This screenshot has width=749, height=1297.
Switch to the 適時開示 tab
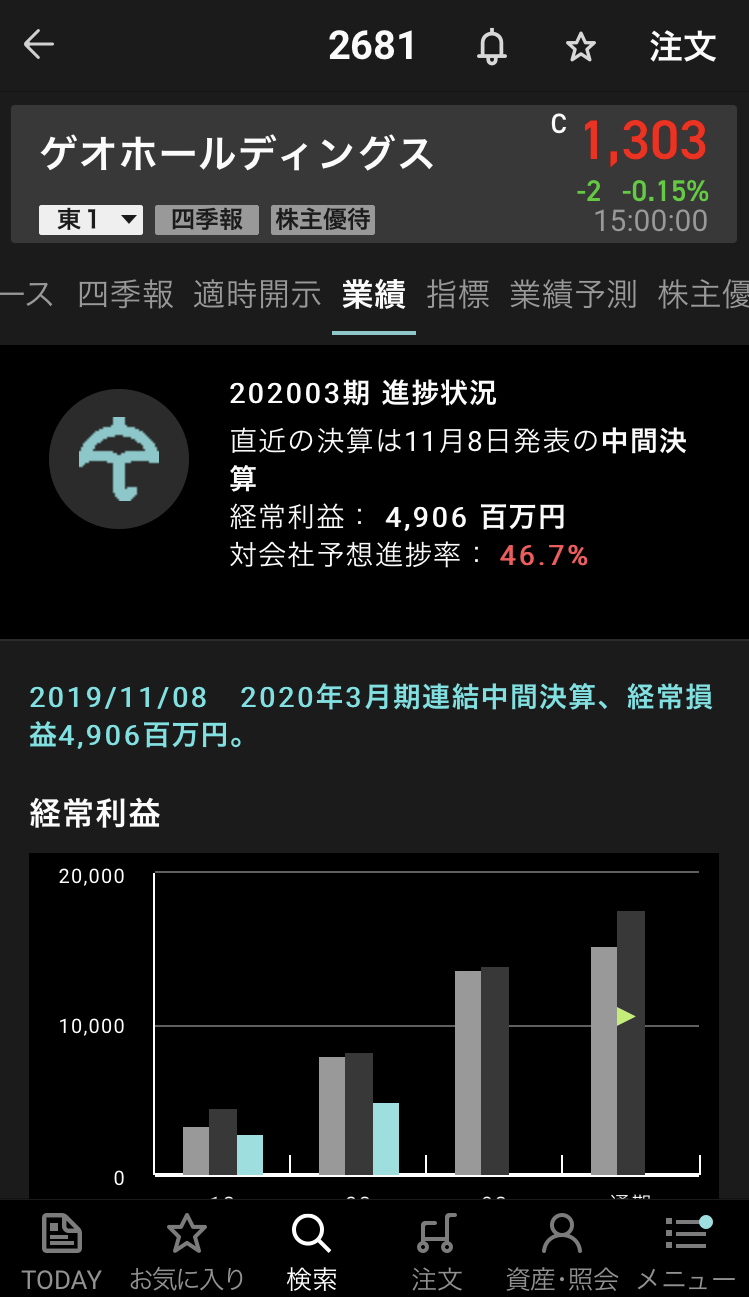point(257,294)
